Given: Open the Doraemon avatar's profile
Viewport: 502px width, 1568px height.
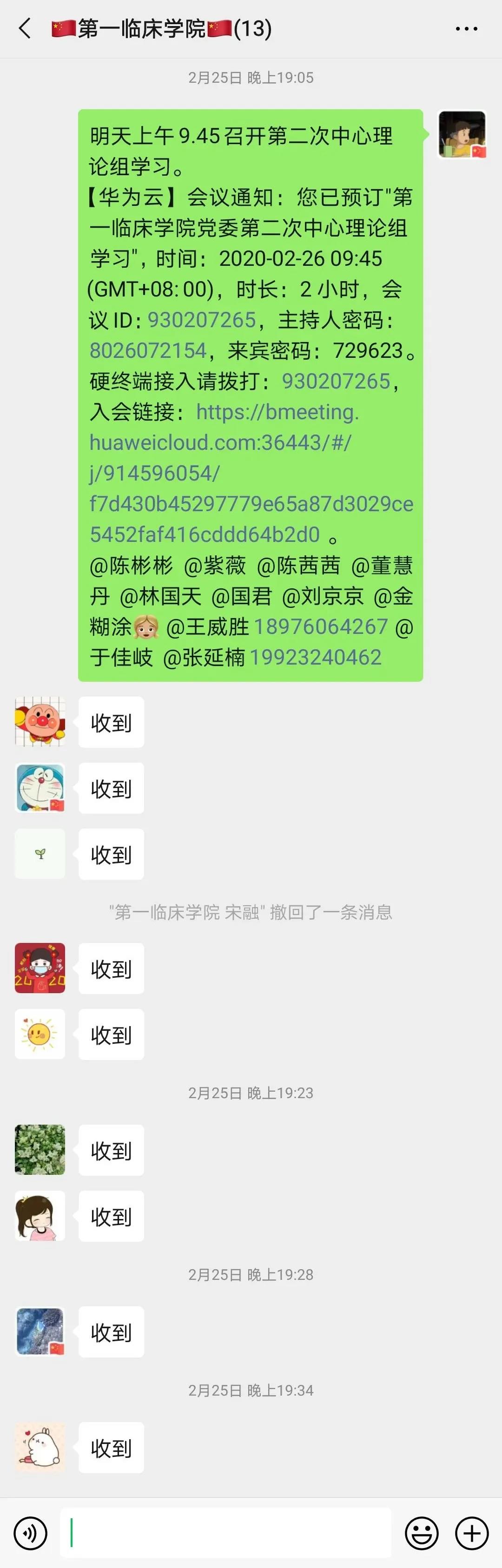Looking at the screenshot, I should pyautogui.click(x=40, y=788).
